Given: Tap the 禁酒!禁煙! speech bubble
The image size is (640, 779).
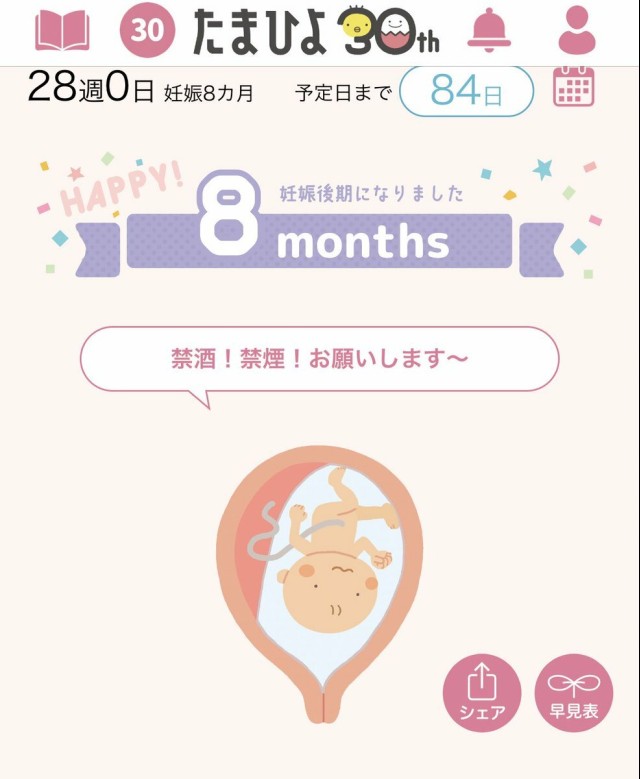Looking at the screenshot, I should [319, 359].
